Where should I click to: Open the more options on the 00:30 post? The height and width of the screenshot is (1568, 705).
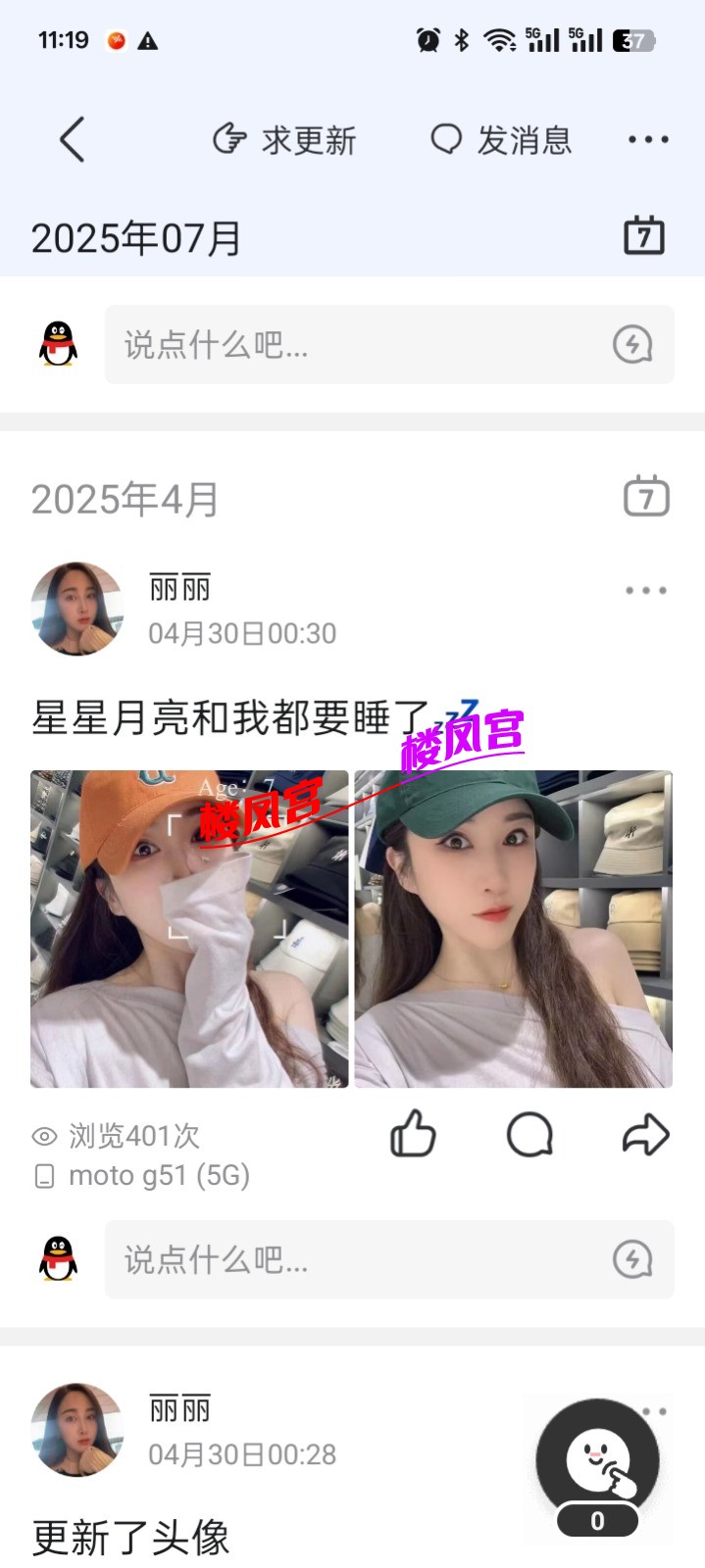pyautogui.click(x=646, y=591)
